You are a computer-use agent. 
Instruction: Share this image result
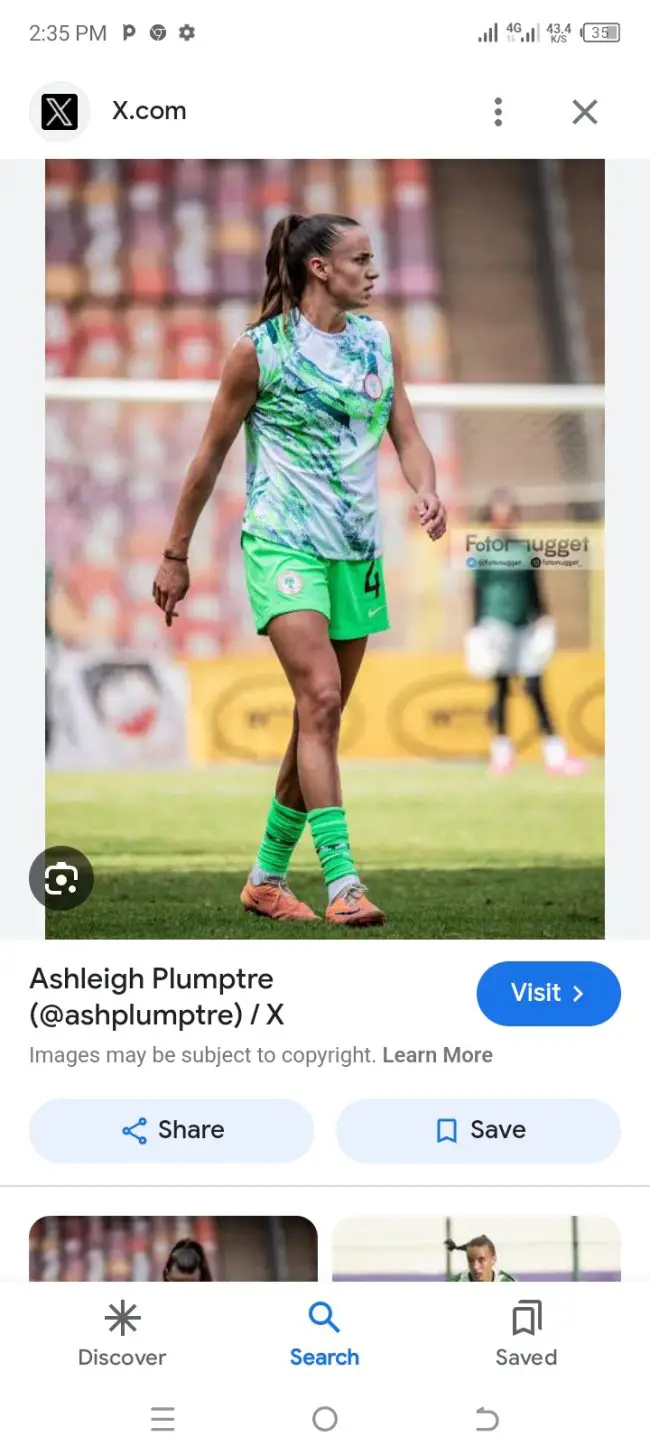[172, 1130]
